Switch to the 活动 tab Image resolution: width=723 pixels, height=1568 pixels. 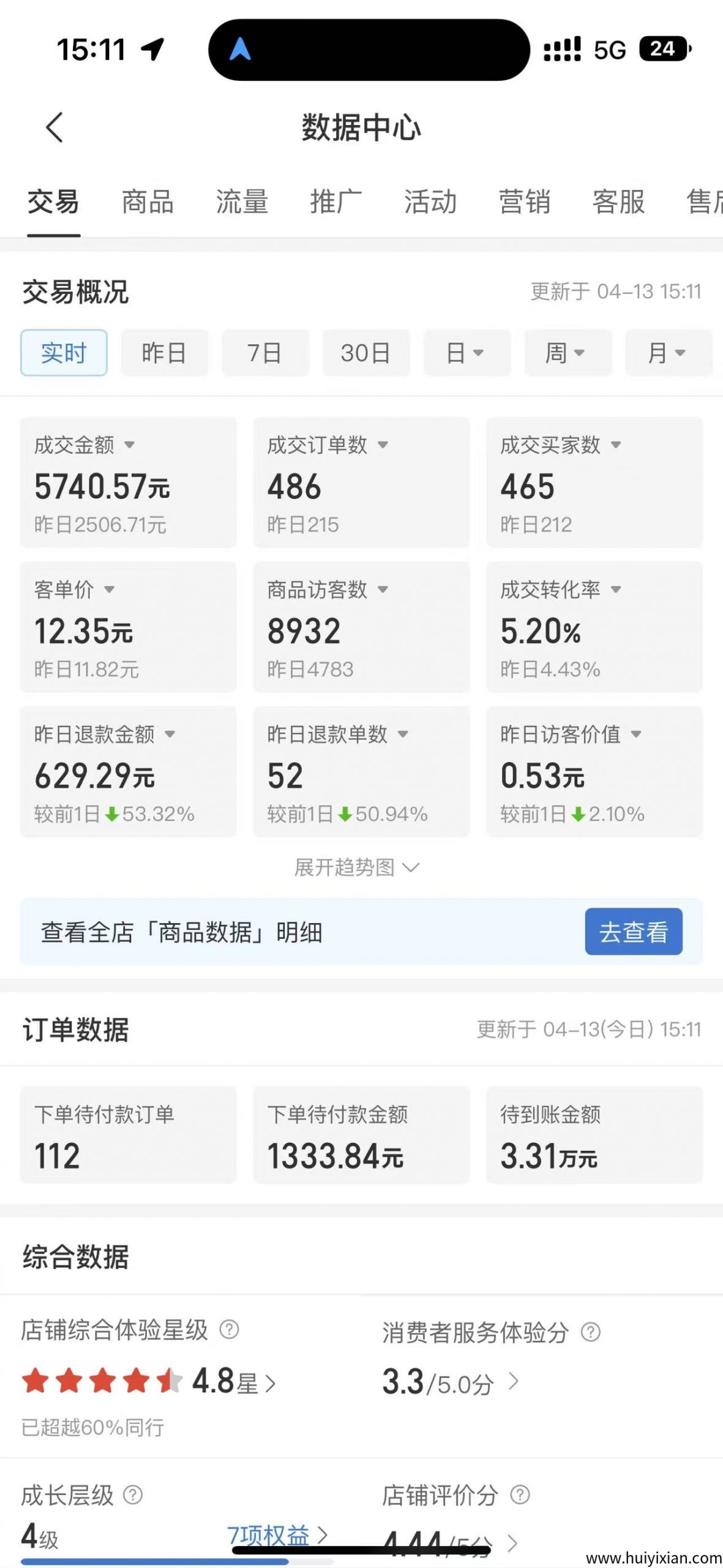tap(430, 202)
